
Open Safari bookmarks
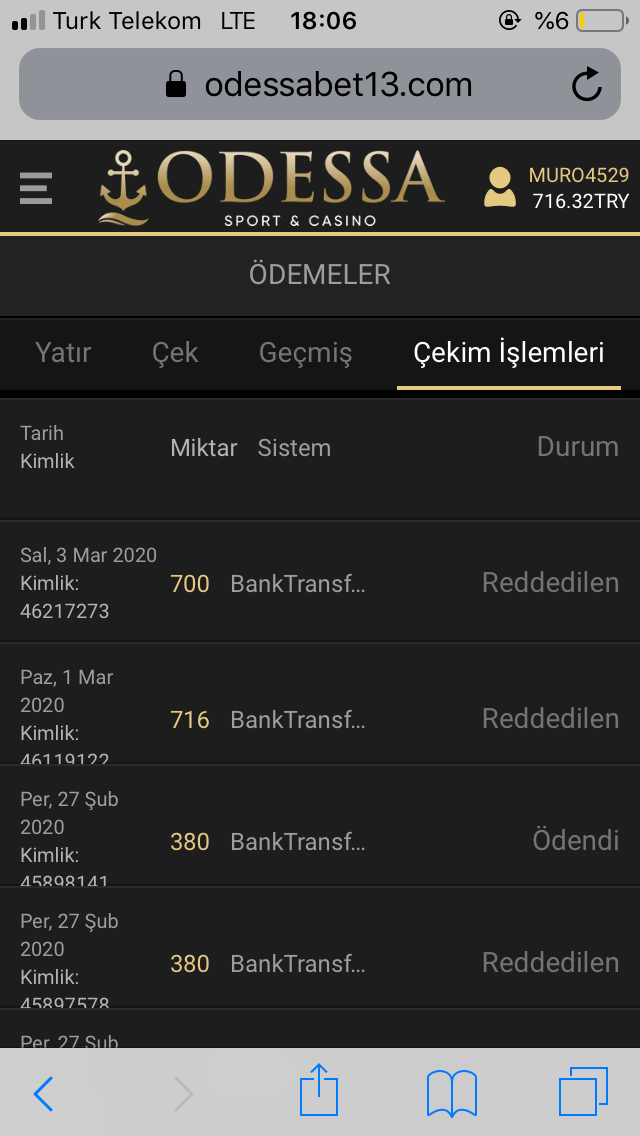(452, 1093)
